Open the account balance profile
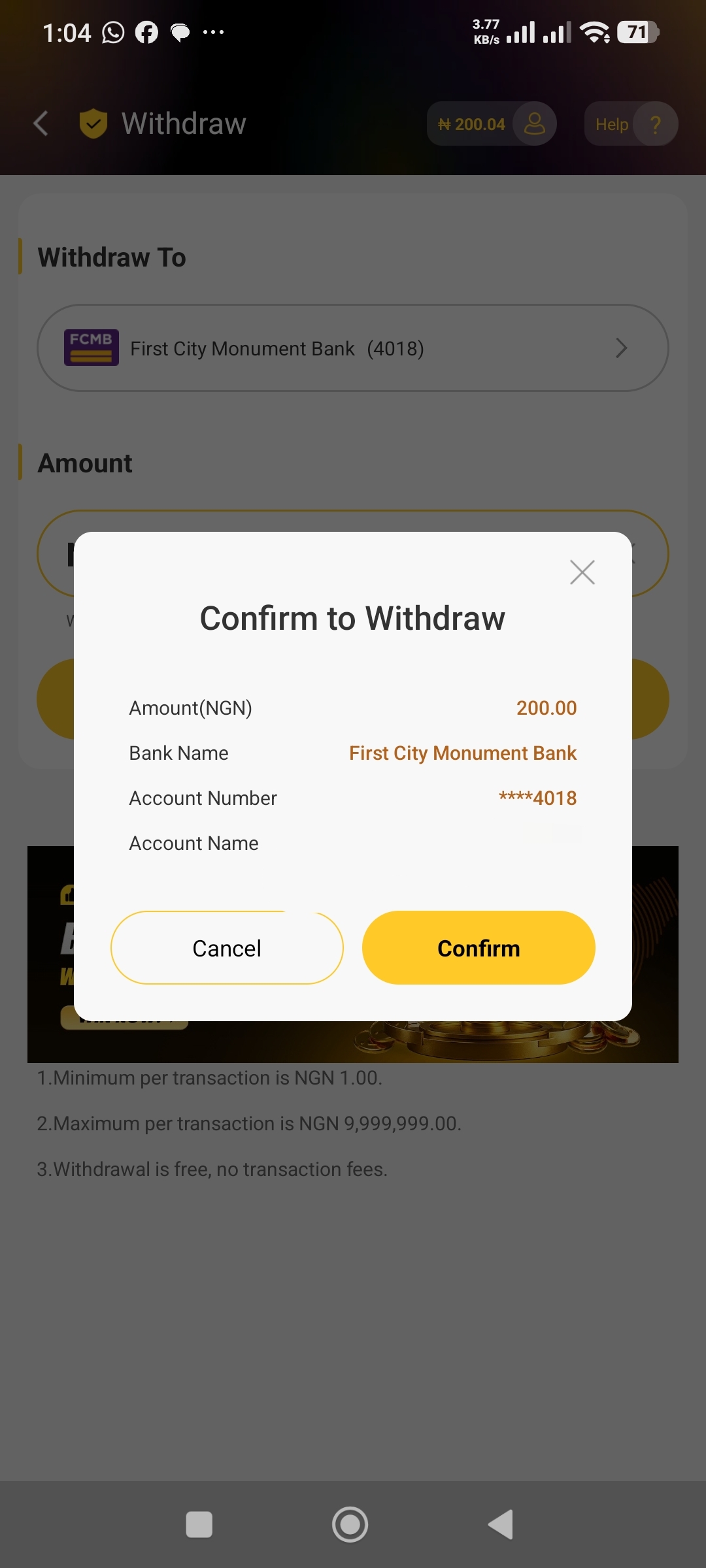 coord(492,124)
